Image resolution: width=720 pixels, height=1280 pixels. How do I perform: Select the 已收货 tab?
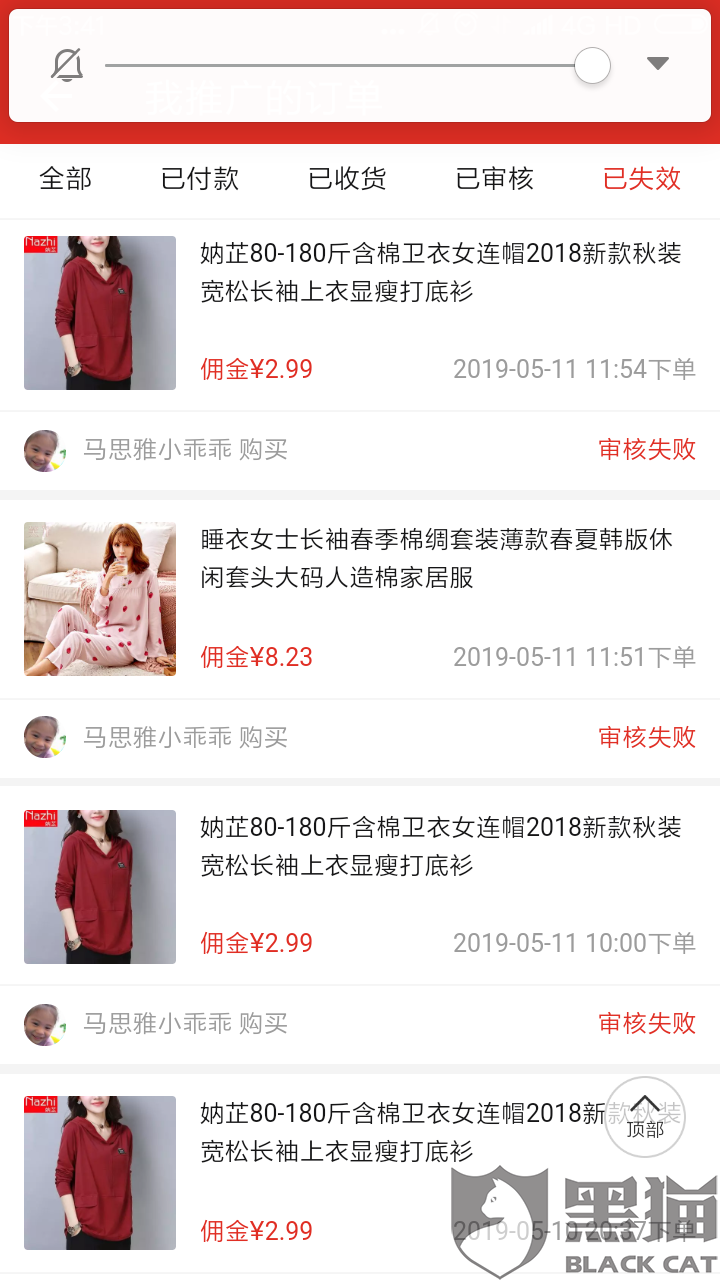click(347, 179)
